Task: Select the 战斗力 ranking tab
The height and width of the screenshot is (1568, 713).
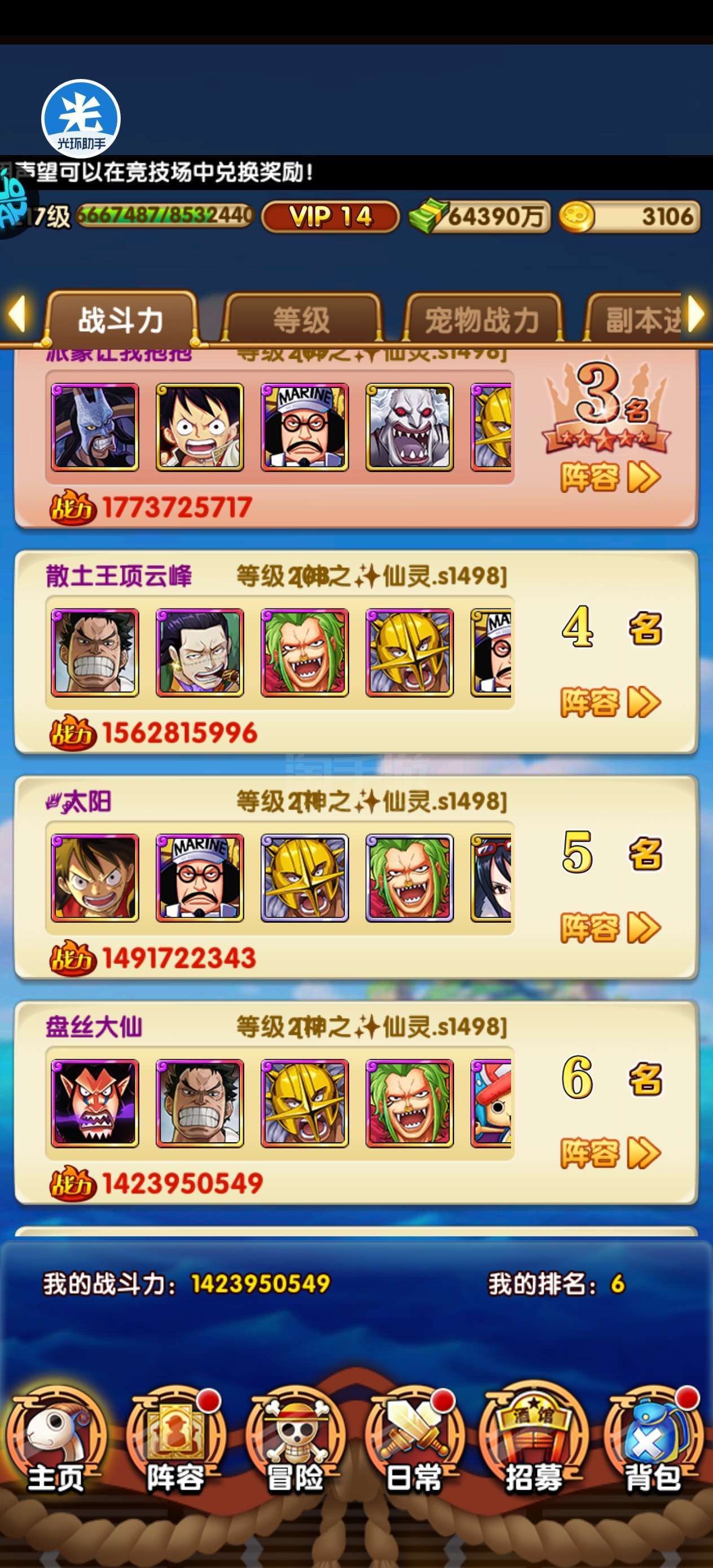Action: pyautogui.click(x=121, y=319)
